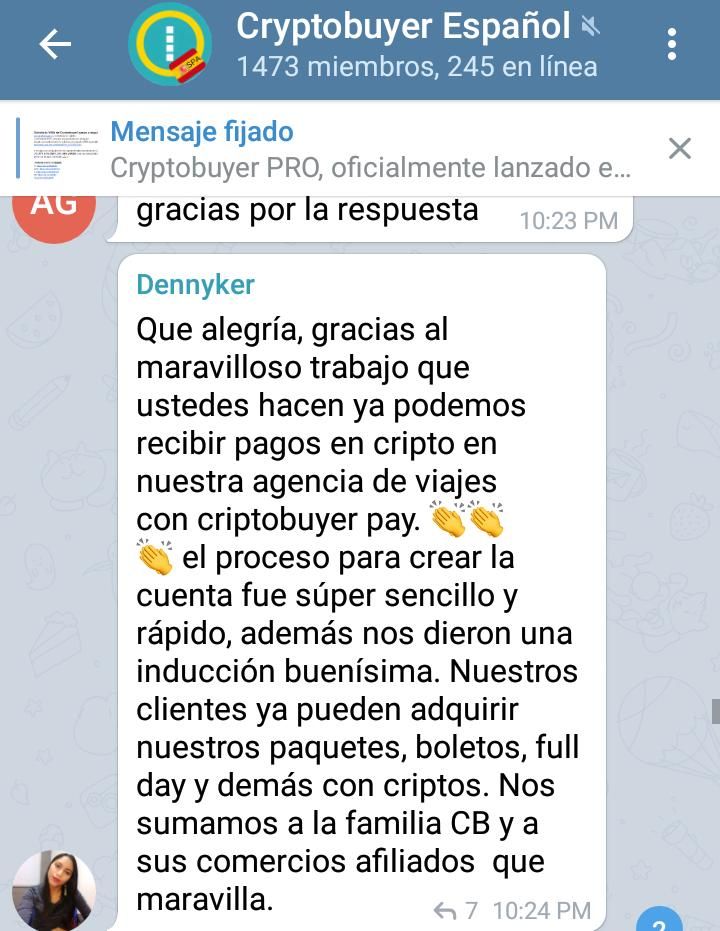The image size is (720, 931).
Task: Open Dennyker's profile from the sender name
Action: point(195,285)
